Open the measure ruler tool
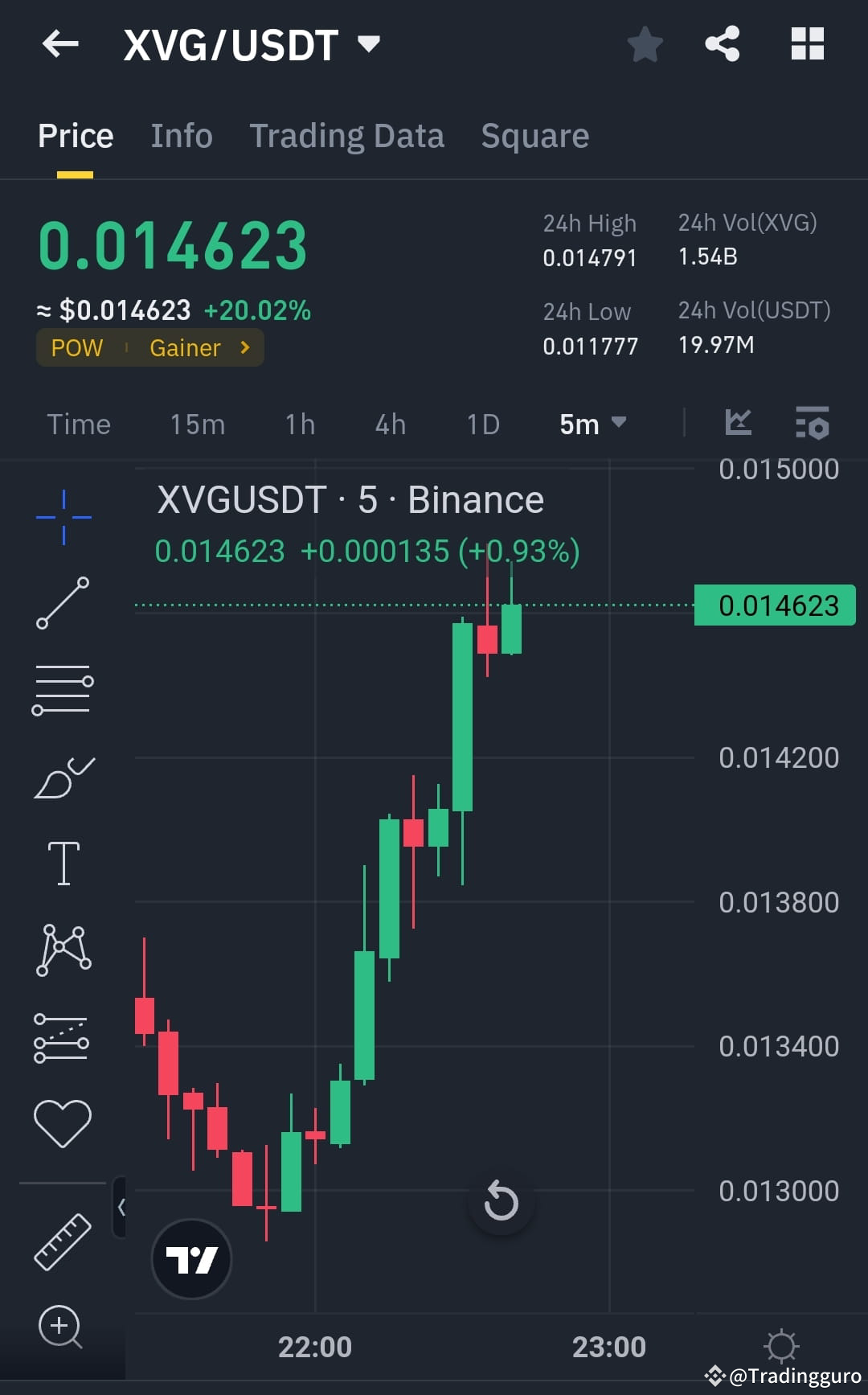 63,1238
